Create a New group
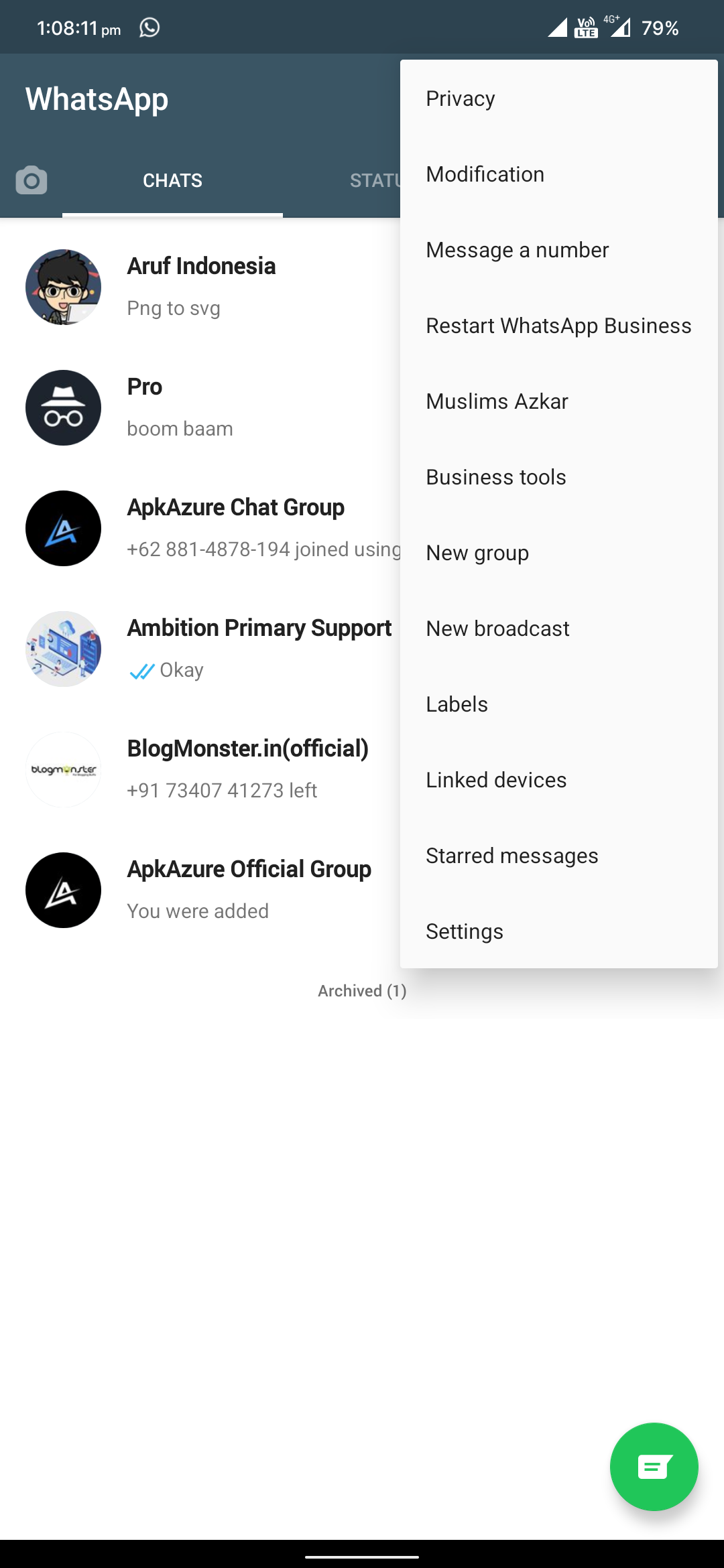This screenshot has height=1568, width=724. (x=477, y=553)
